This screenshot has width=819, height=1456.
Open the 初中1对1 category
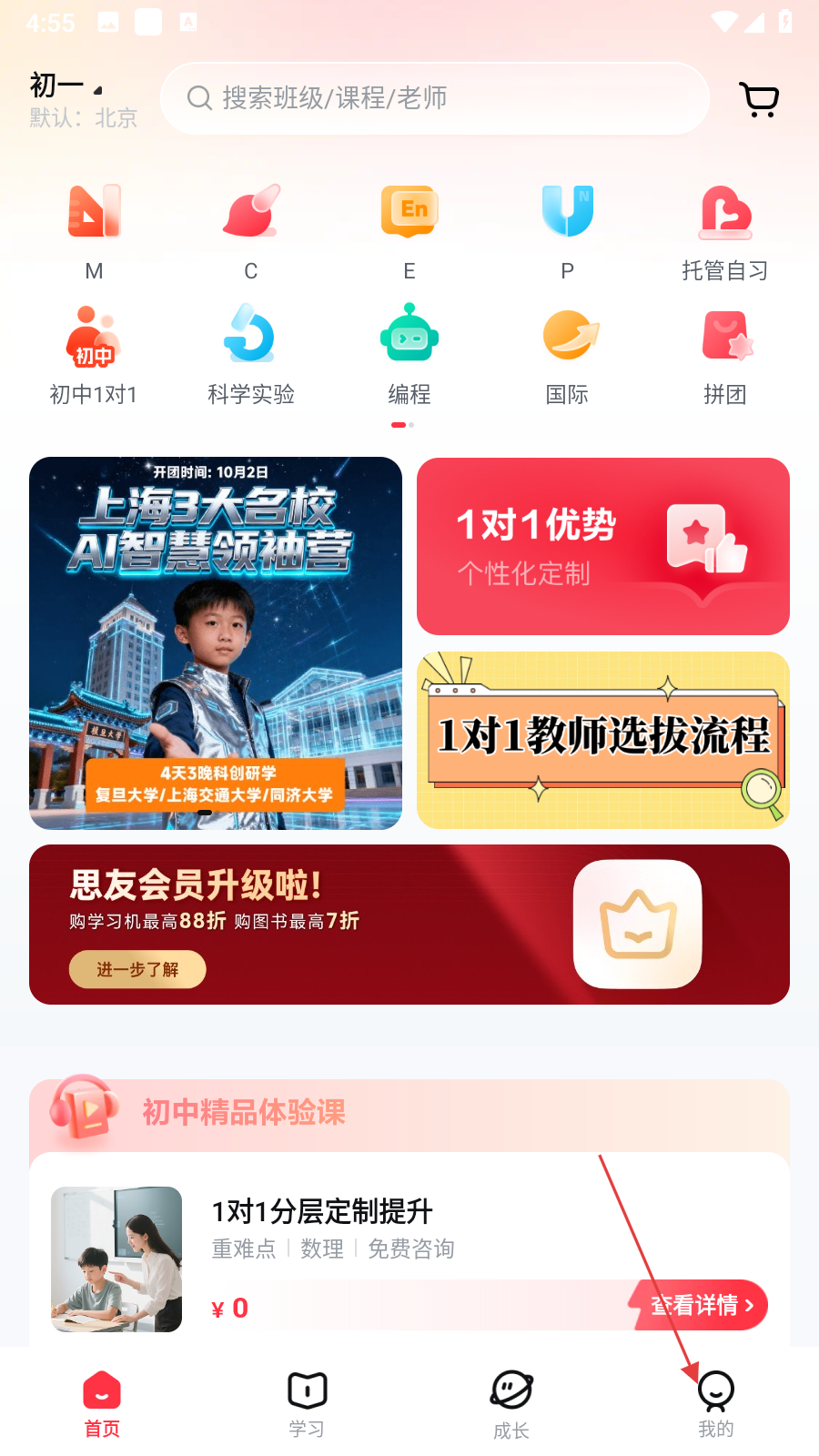93,356
